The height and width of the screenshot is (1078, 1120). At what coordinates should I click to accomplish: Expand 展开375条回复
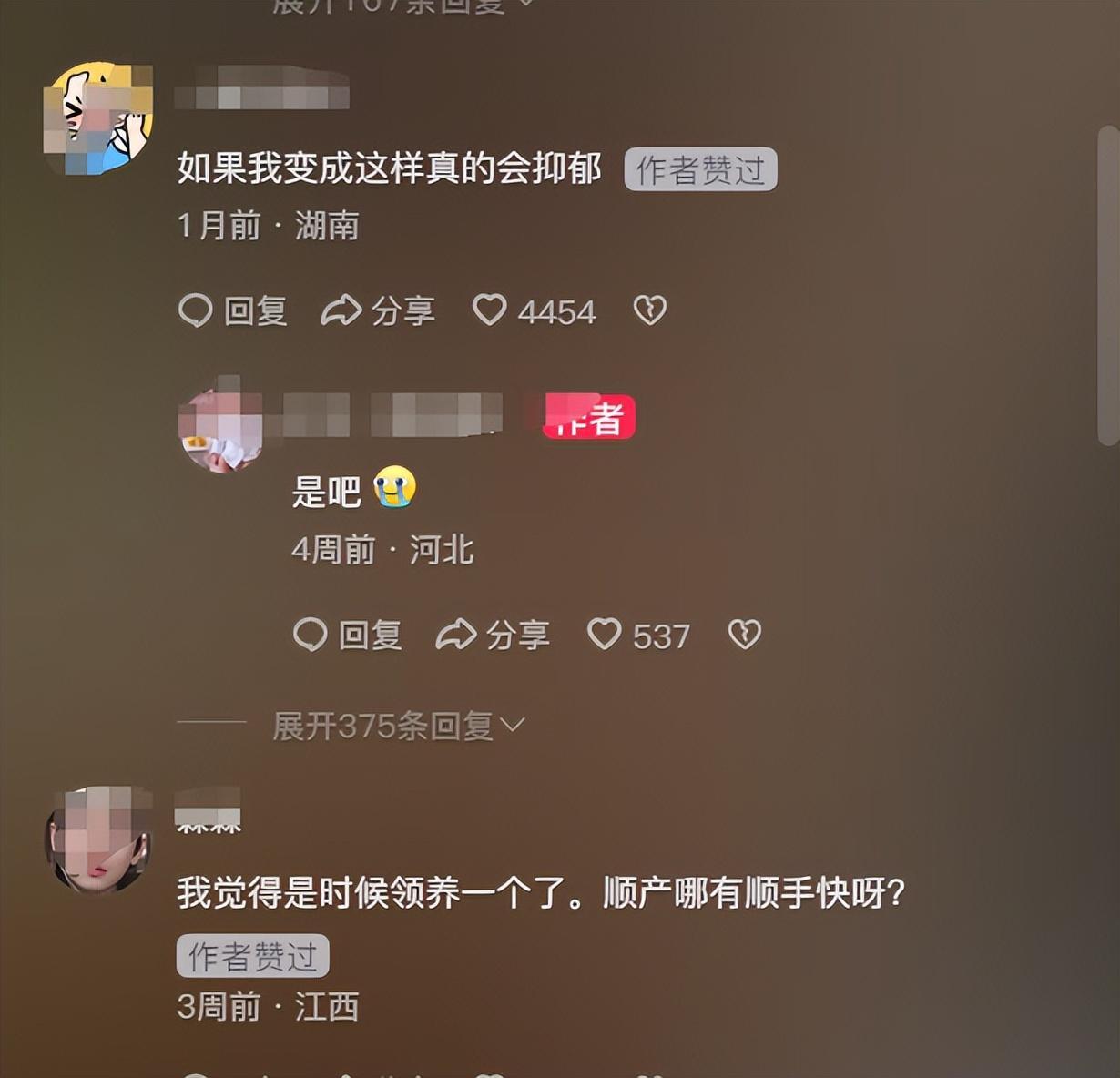(398, 726)
